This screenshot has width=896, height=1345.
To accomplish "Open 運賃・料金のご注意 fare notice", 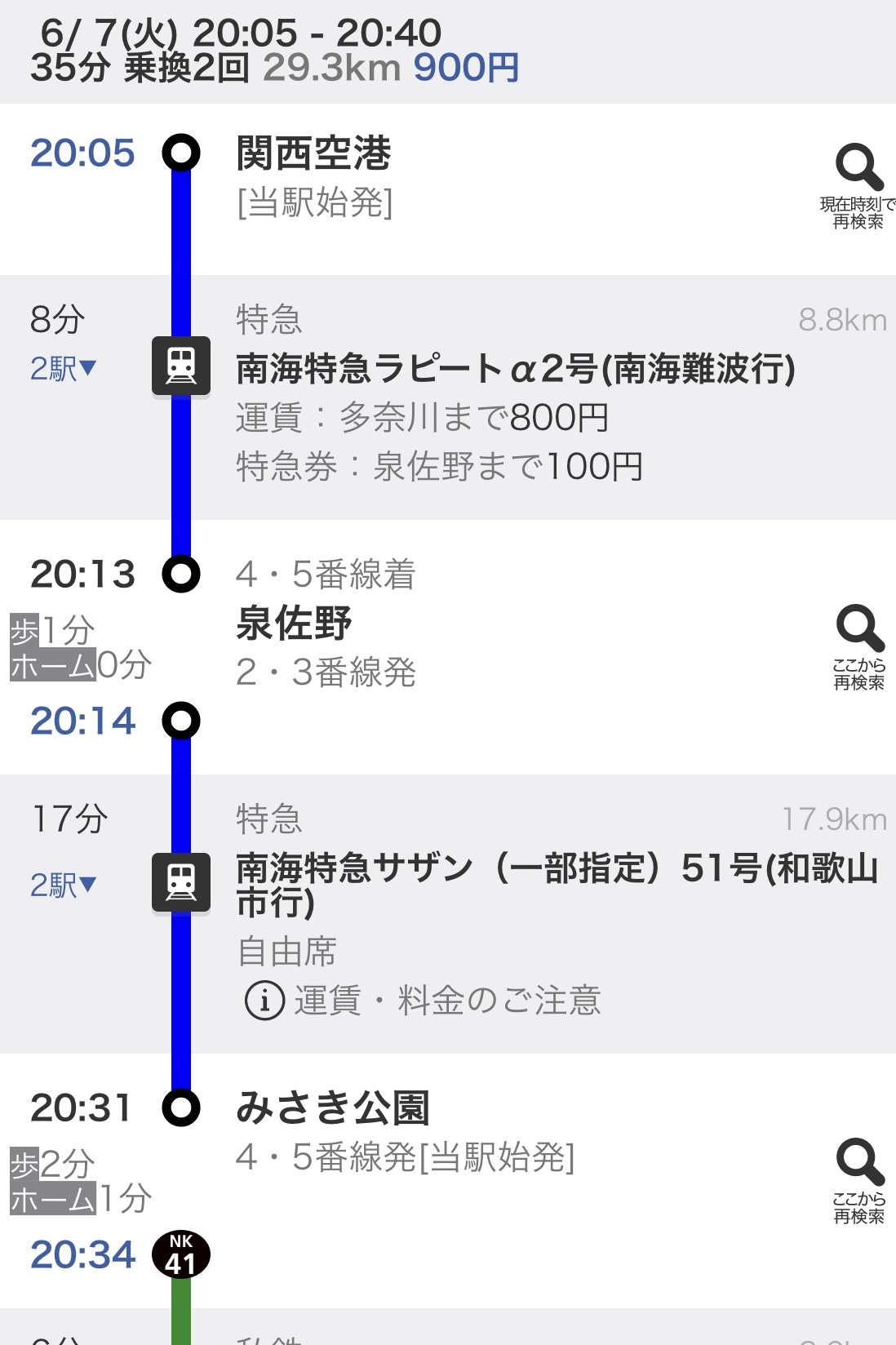I will [x=424, y=1001].
